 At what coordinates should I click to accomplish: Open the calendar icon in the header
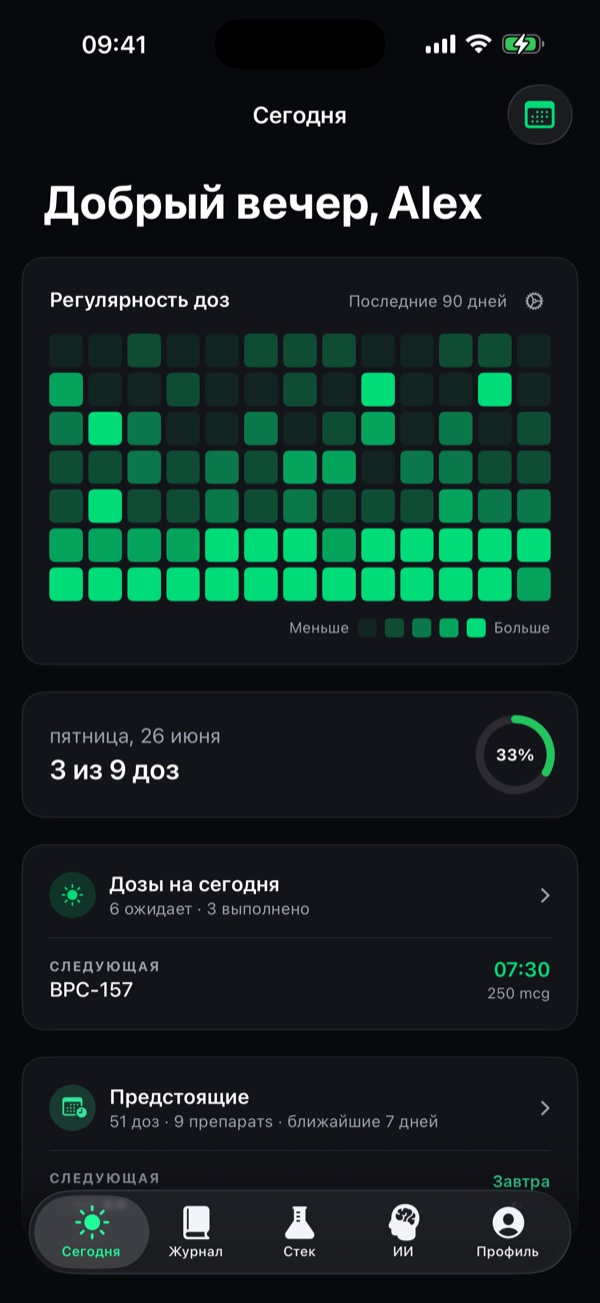coord(540,116)
